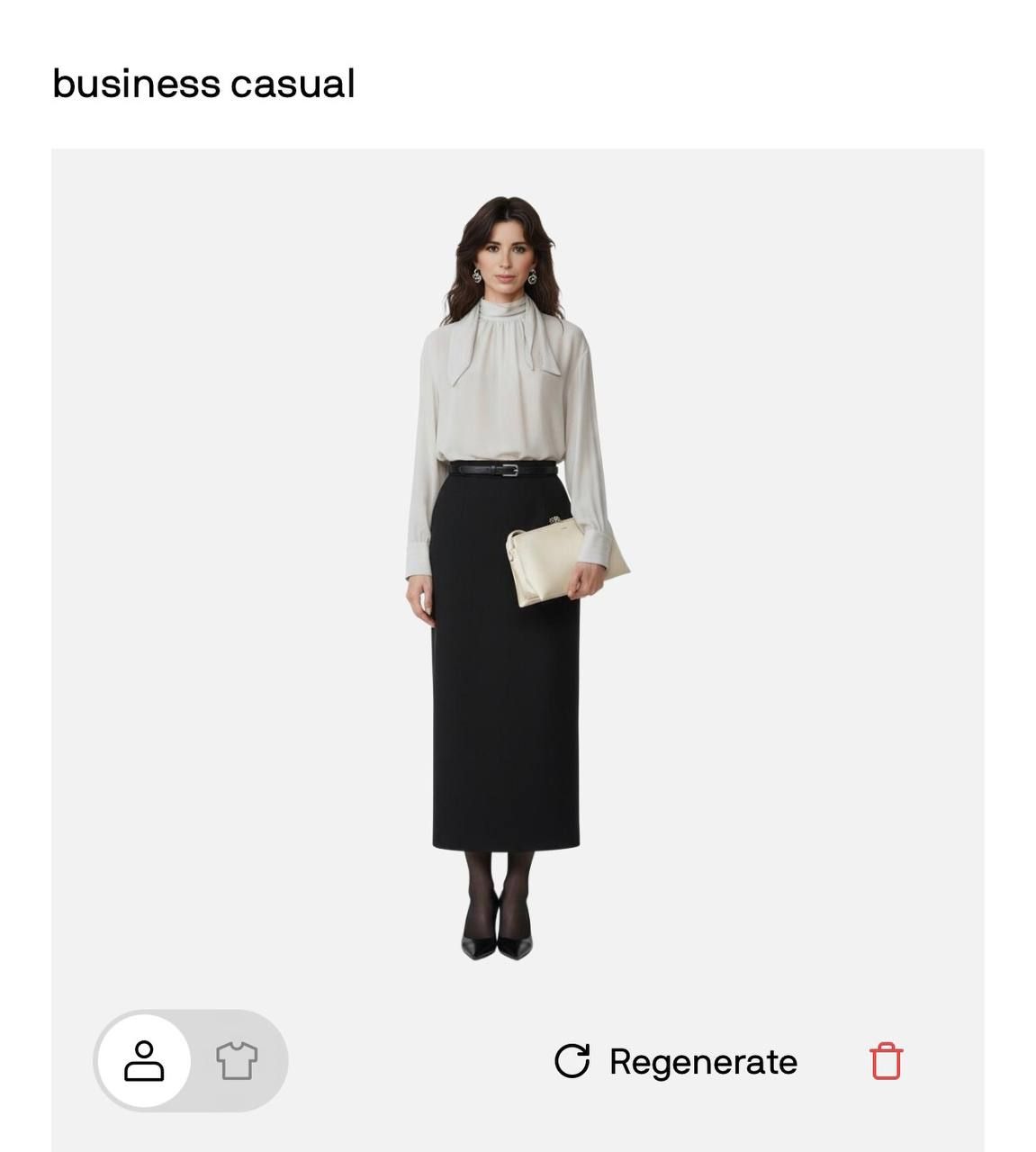Delete this outfit with the trash icon
This screenshot has height=1152, width=1036.
(886, 1061)
